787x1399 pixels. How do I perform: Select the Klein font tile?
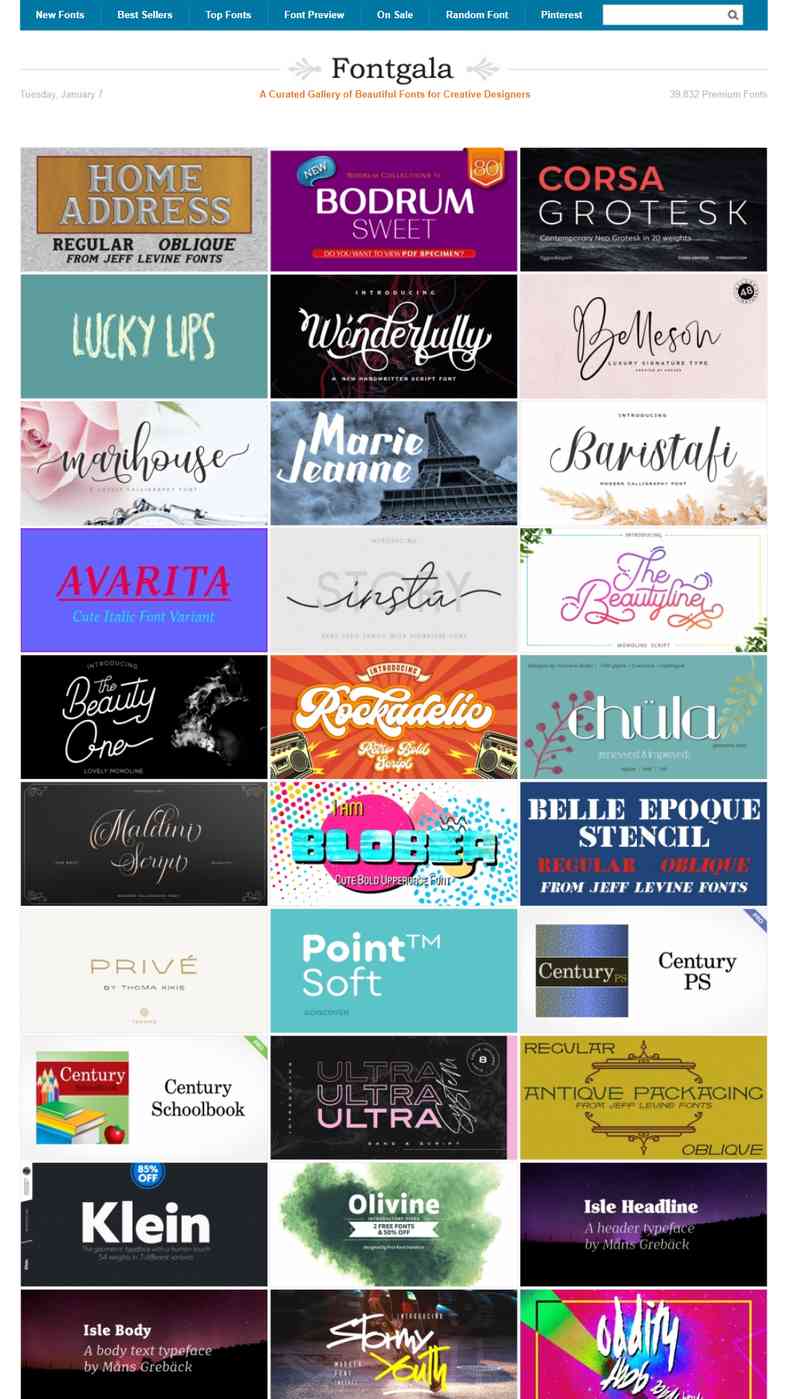(144, 1224)
